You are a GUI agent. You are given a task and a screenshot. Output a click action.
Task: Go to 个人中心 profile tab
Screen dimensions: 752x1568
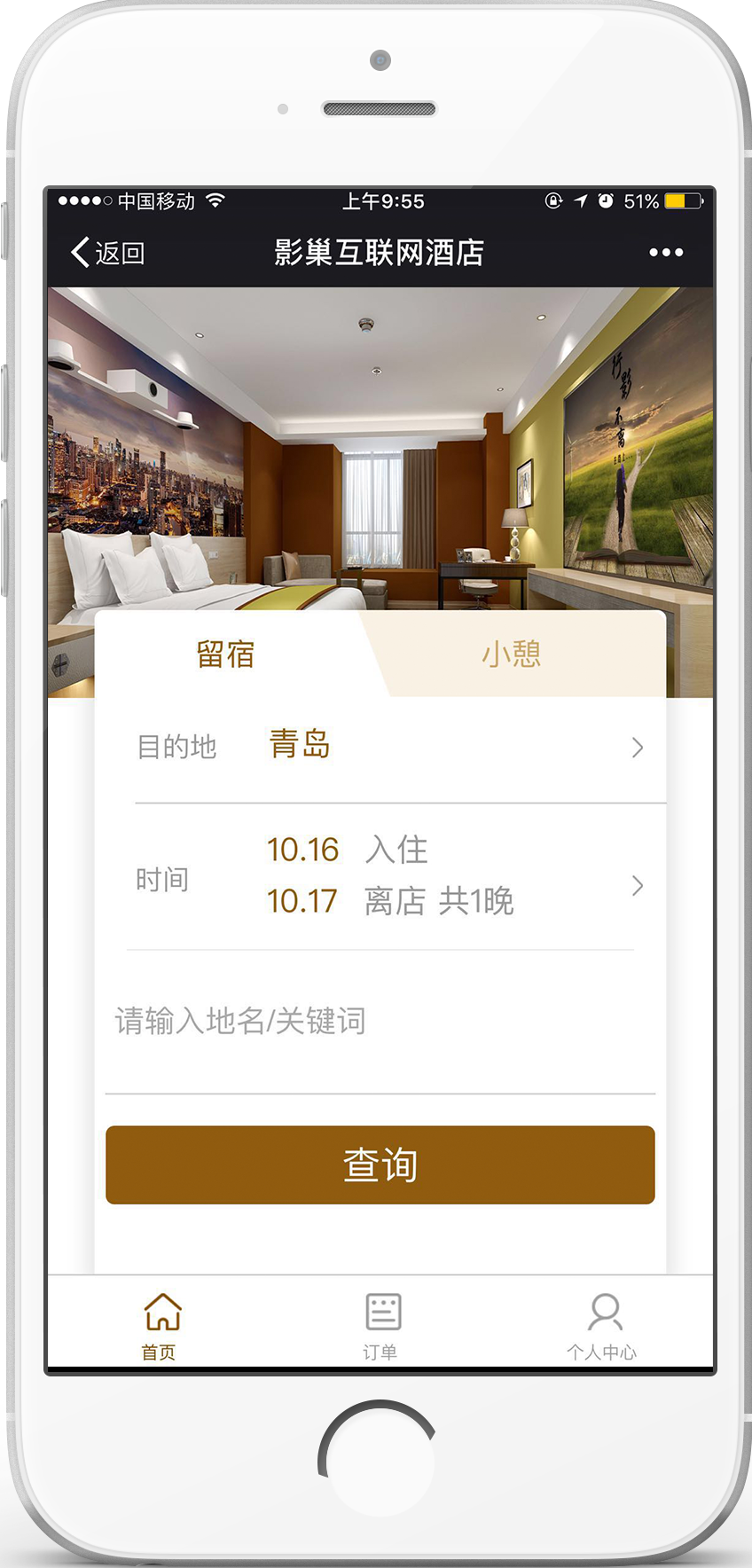click(603, 1325)
